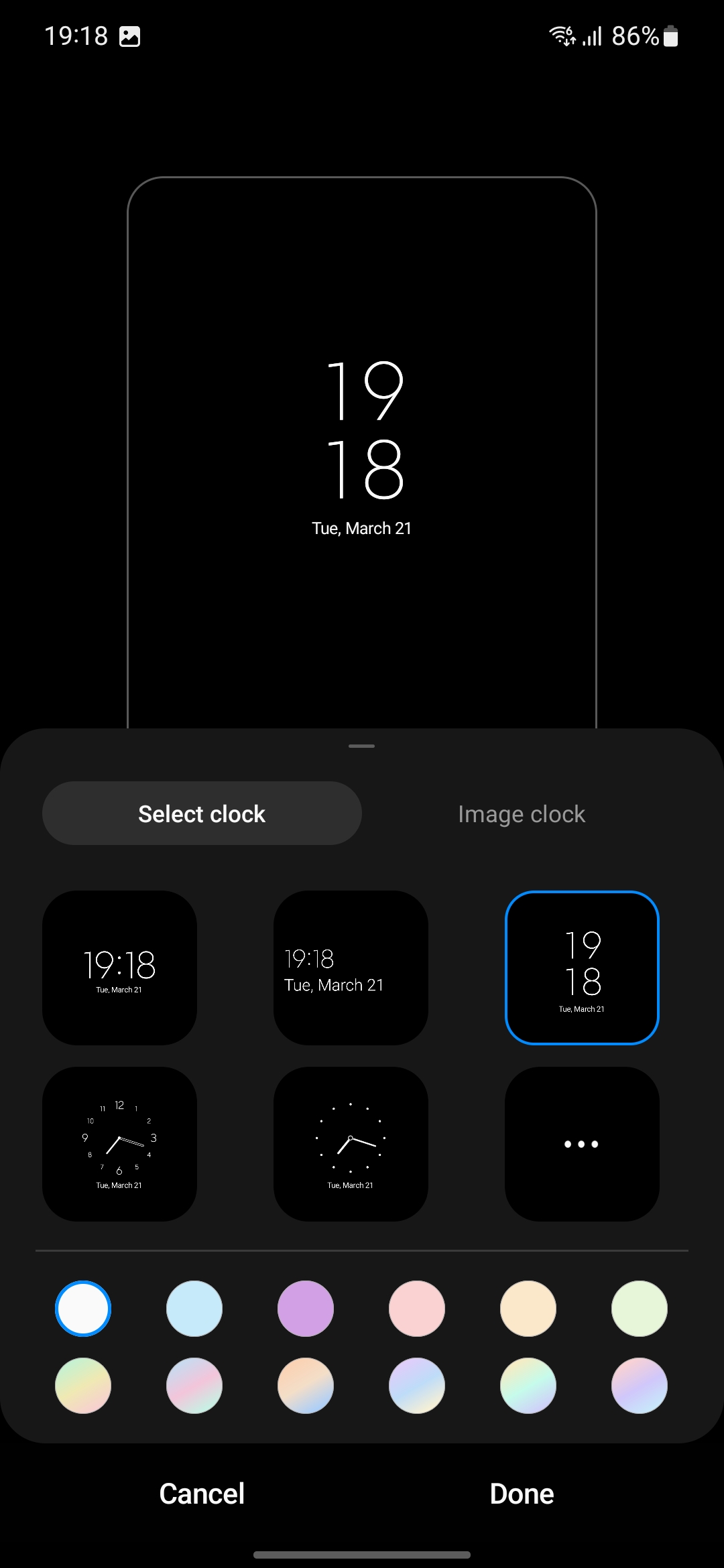Tap Cancel to discard clock changes
The width and height of the screenshot is (724, 1568).
(202, 1494)
